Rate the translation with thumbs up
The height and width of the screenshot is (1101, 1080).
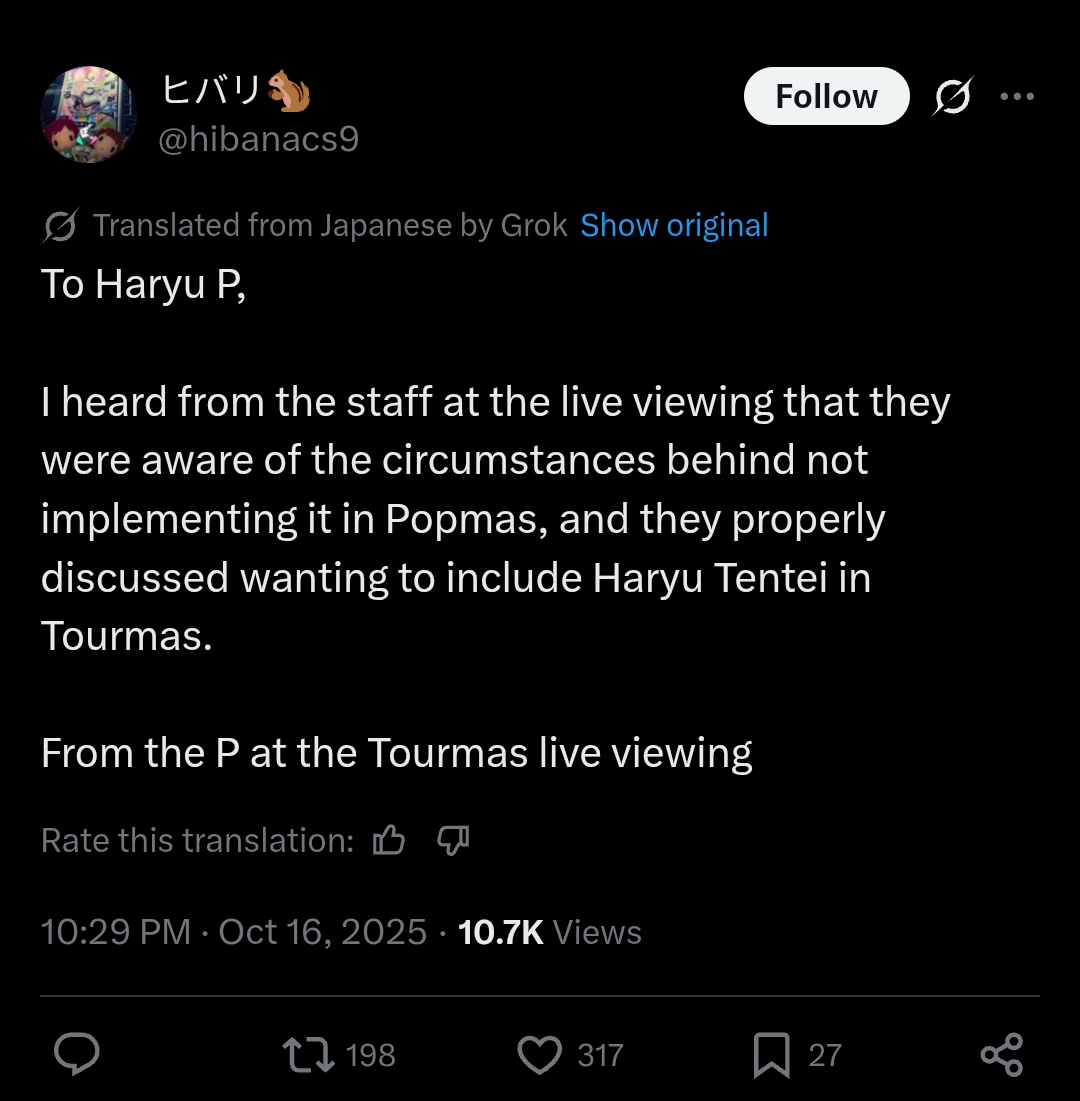coord(389,840)
